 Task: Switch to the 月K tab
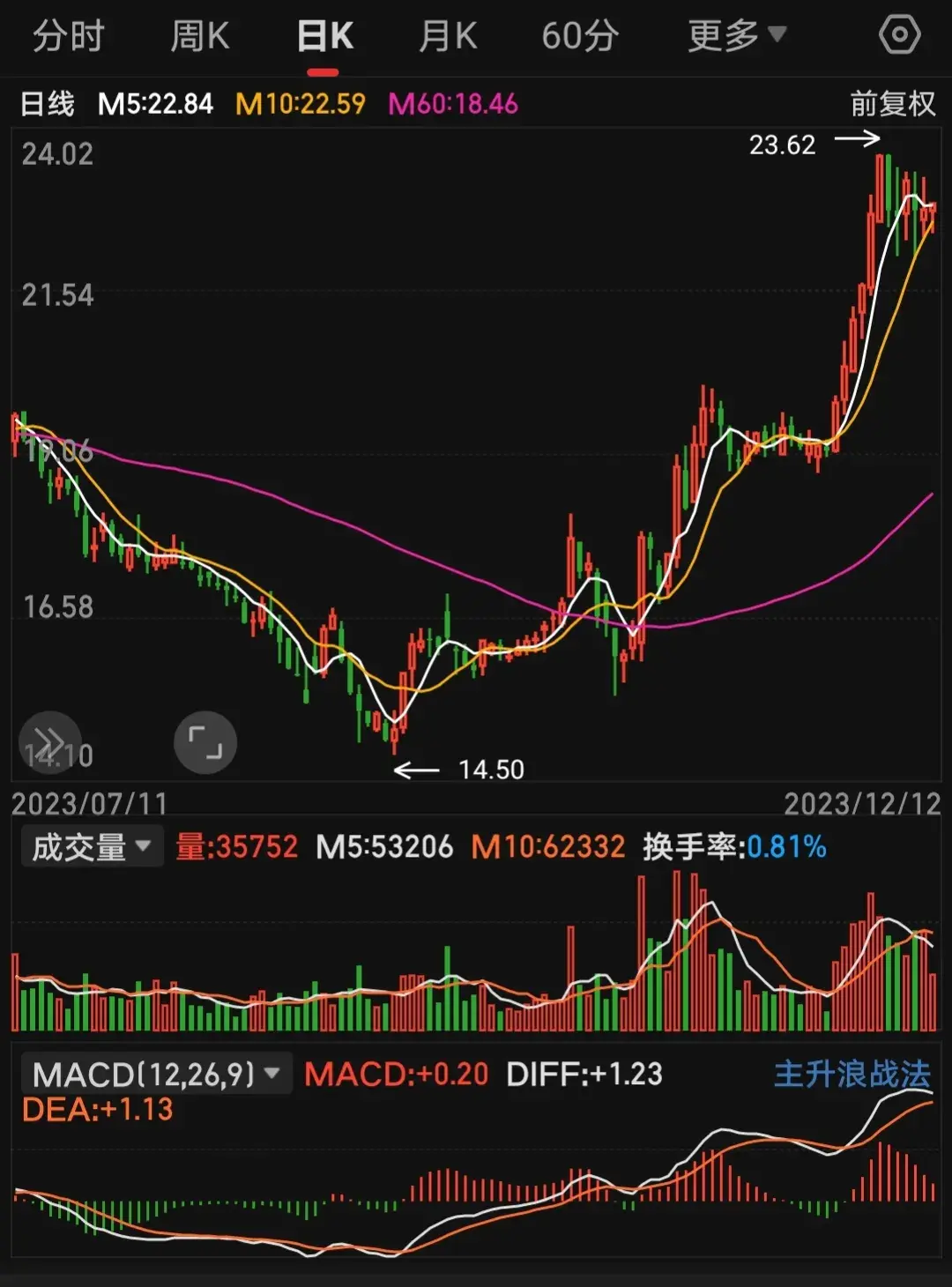click(448, 37)
